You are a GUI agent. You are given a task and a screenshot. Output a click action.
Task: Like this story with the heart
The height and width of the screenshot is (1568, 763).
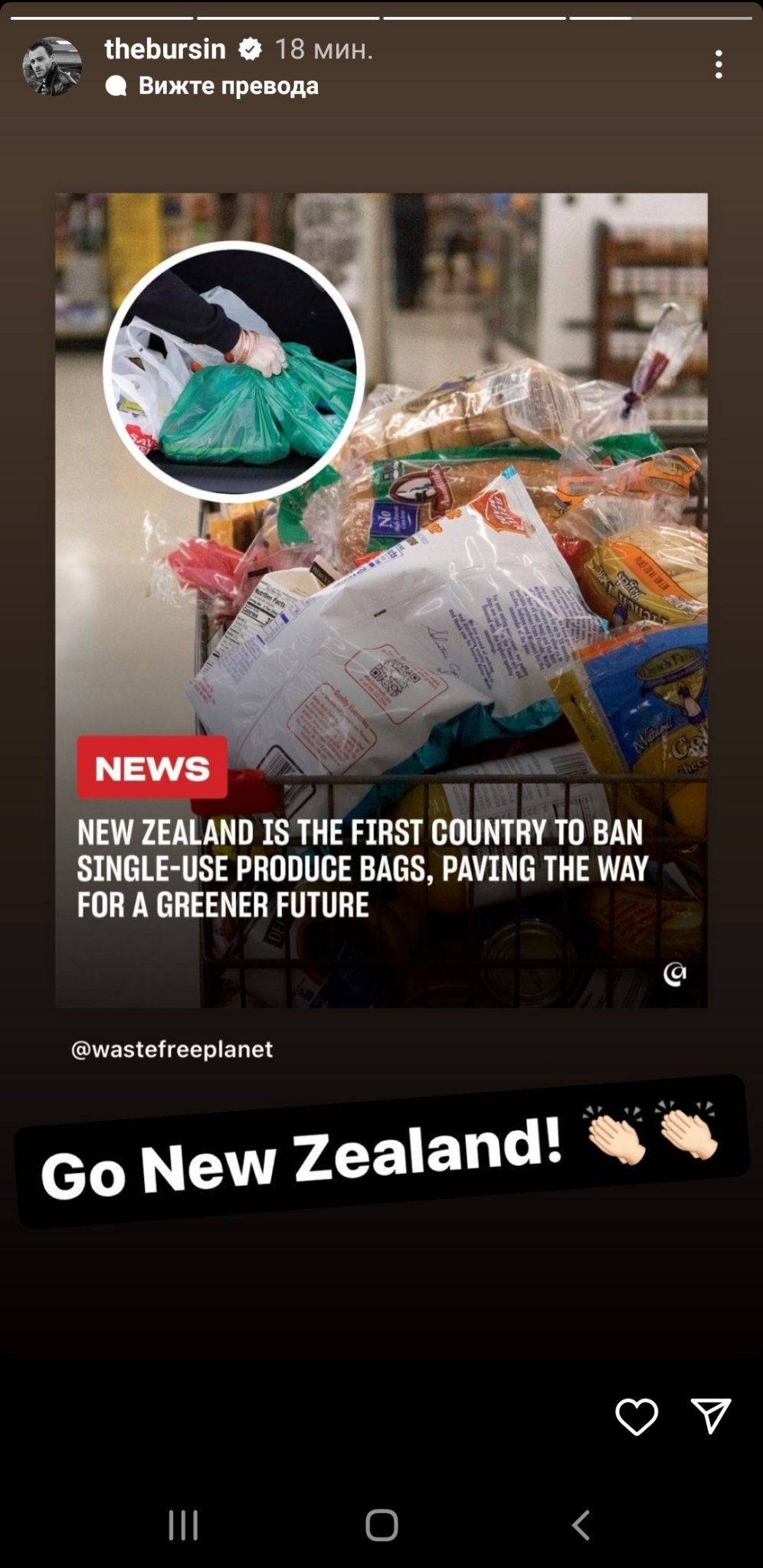tap(637, 1416)
